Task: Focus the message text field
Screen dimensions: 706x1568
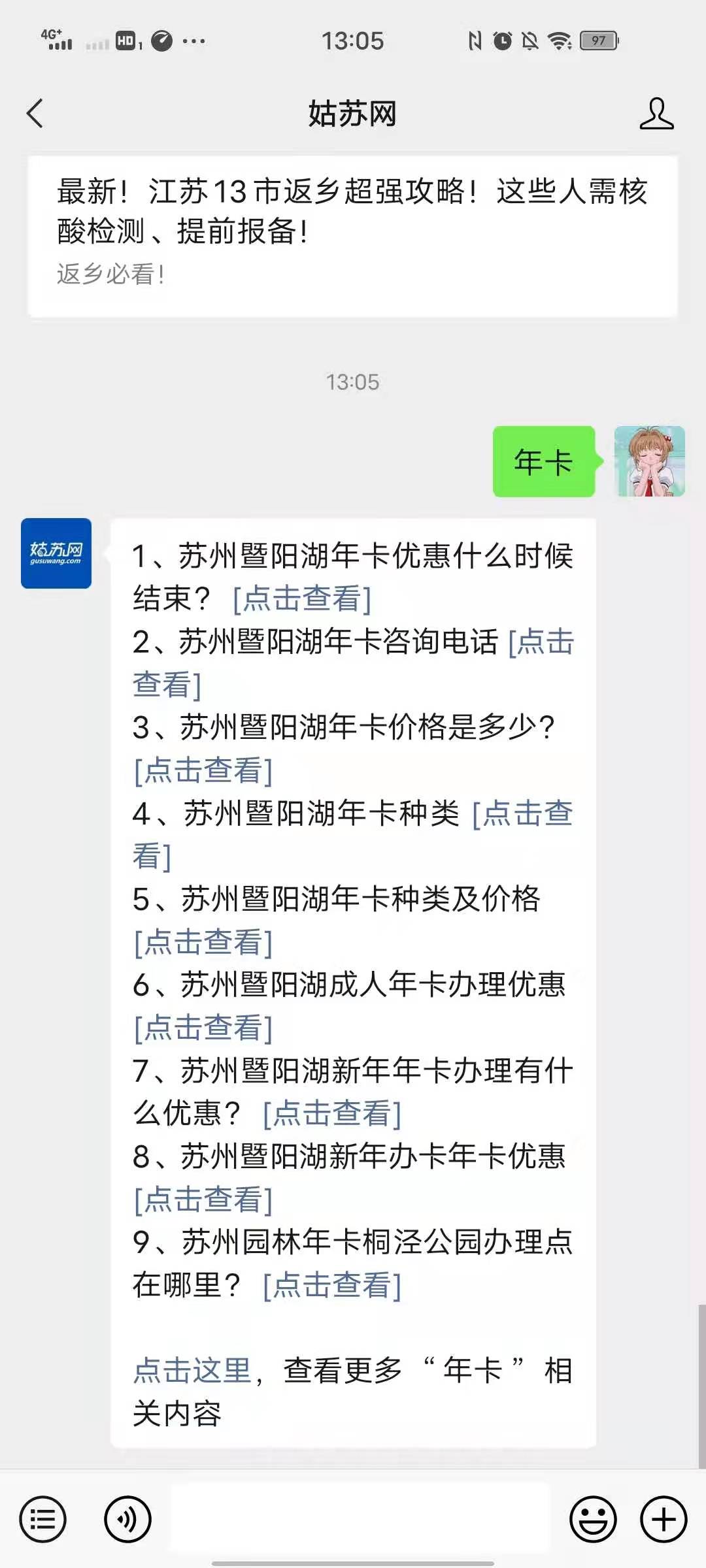Action: coord(360,1519)
